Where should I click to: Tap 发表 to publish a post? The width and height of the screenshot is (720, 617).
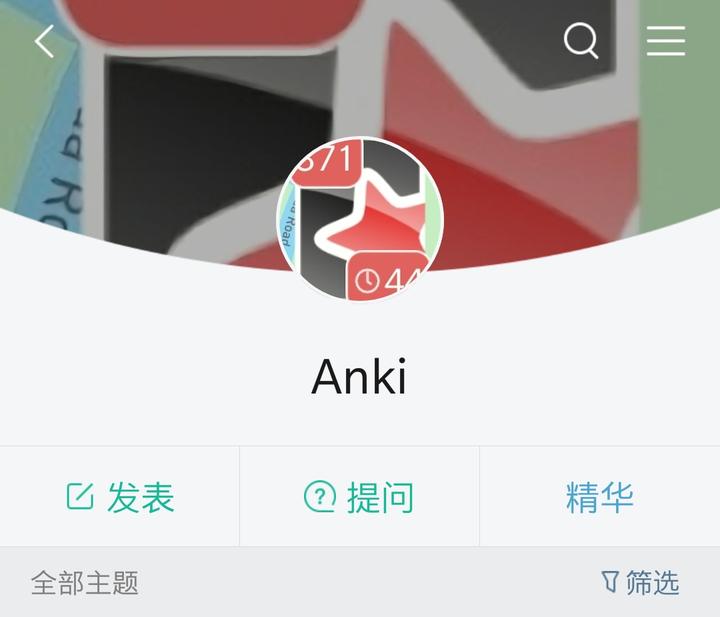[120, 497]
